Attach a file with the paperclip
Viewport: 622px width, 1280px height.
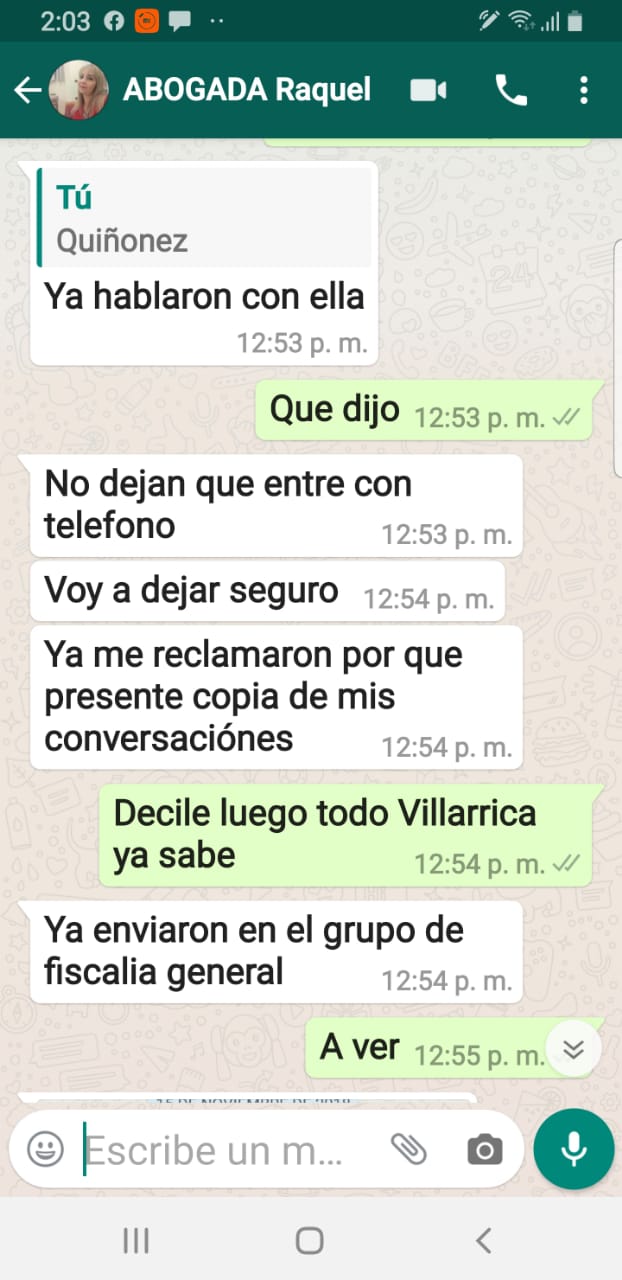[x=408, y=1150]
